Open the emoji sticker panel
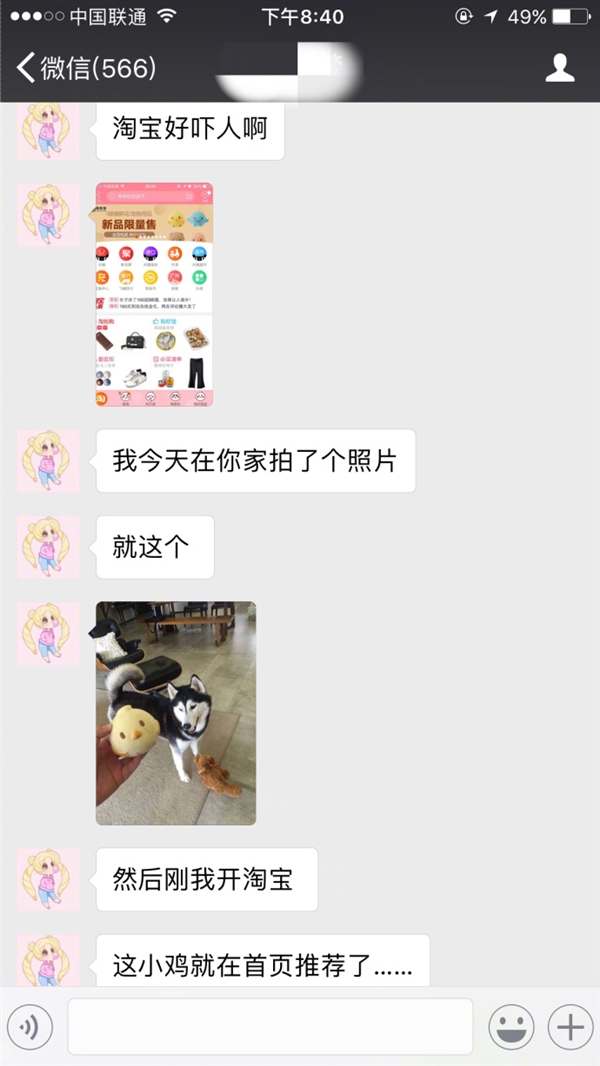 (511, 1026)
